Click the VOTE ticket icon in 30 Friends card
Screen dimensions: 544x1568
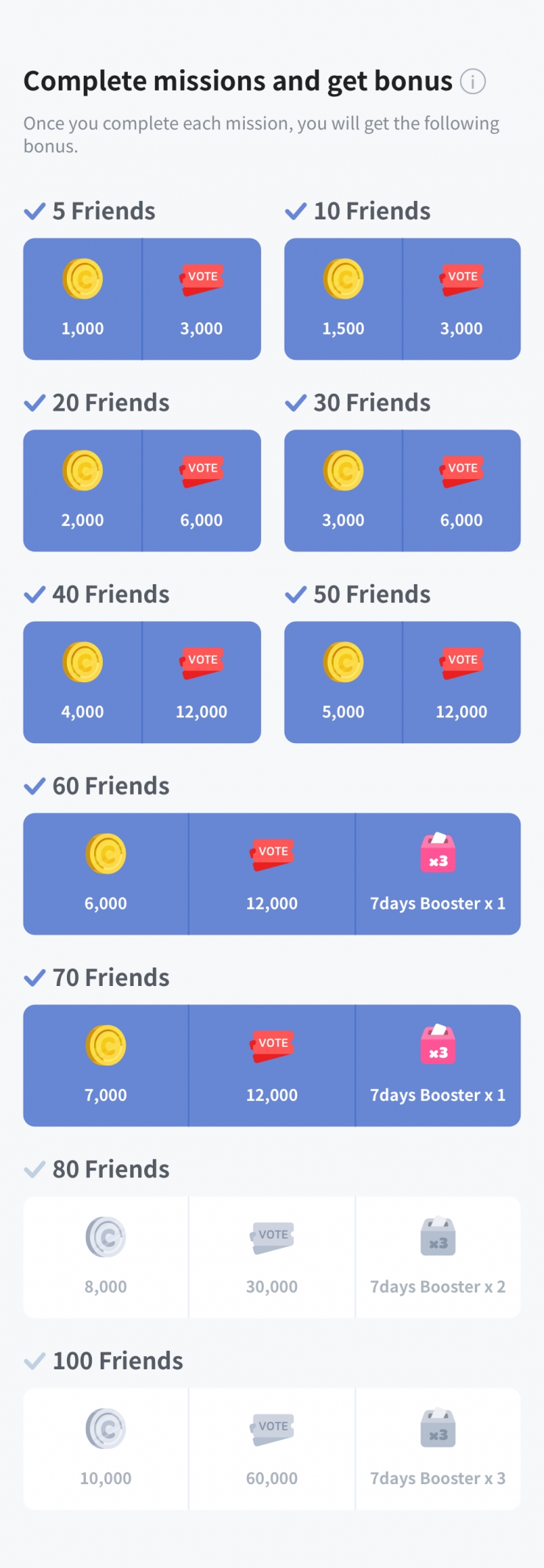462,469
